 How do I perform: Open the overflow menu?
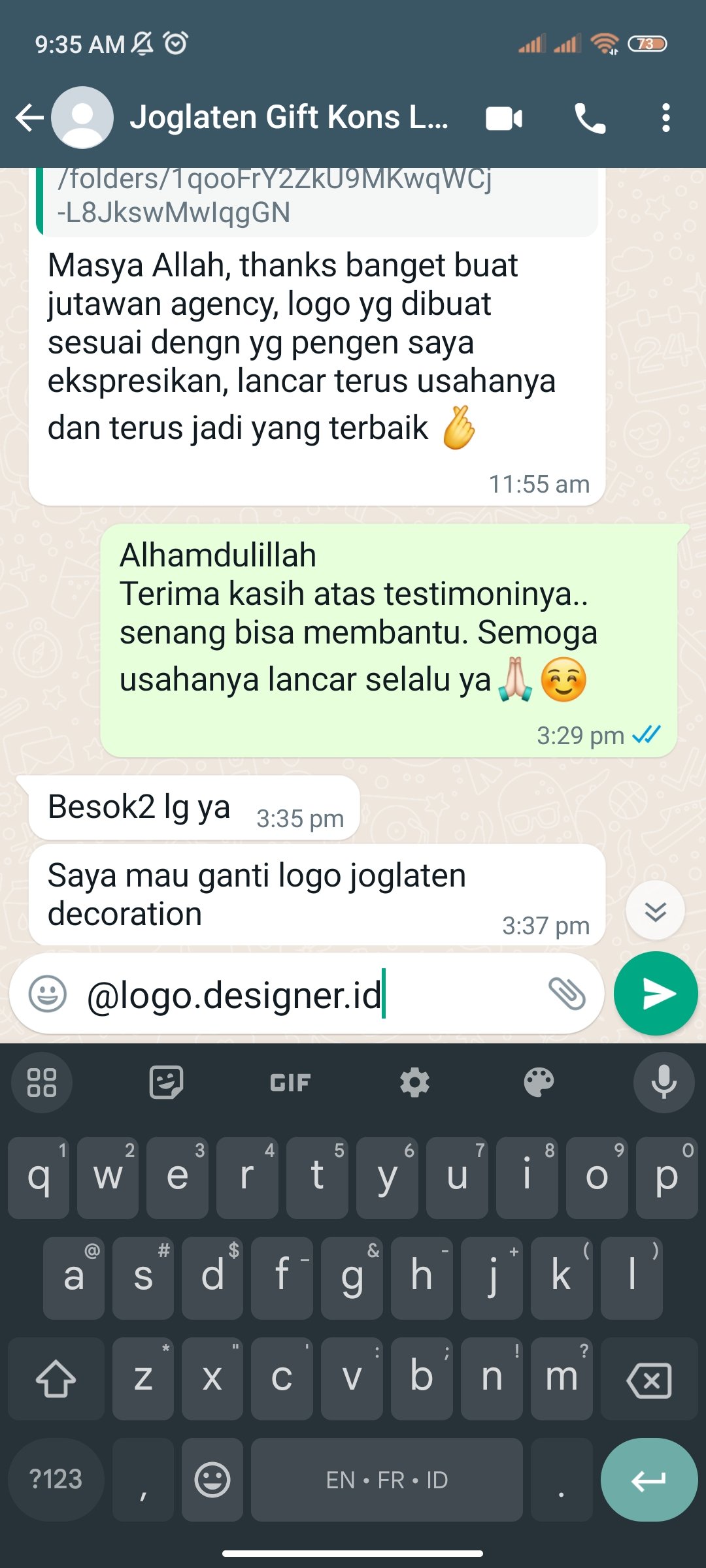665,118
